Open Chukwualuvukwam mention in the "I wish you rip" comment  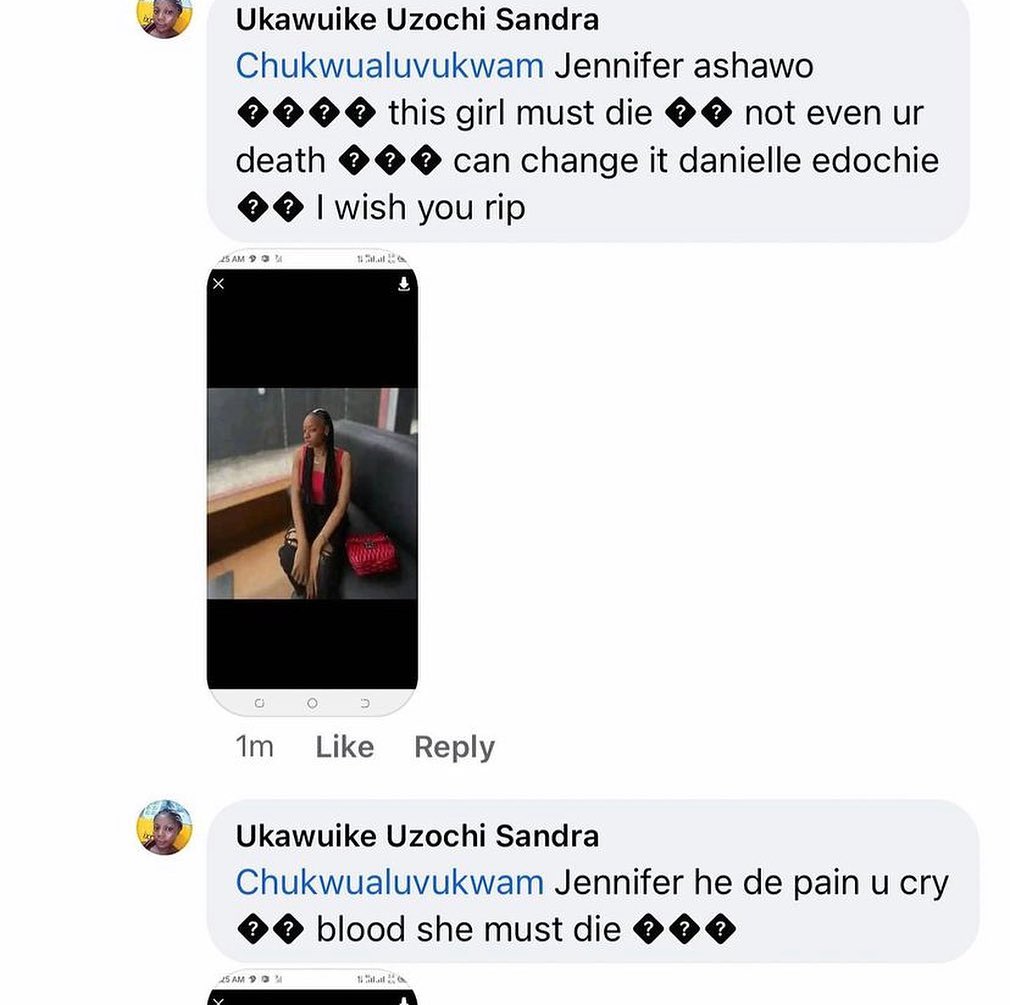point(389,66)
